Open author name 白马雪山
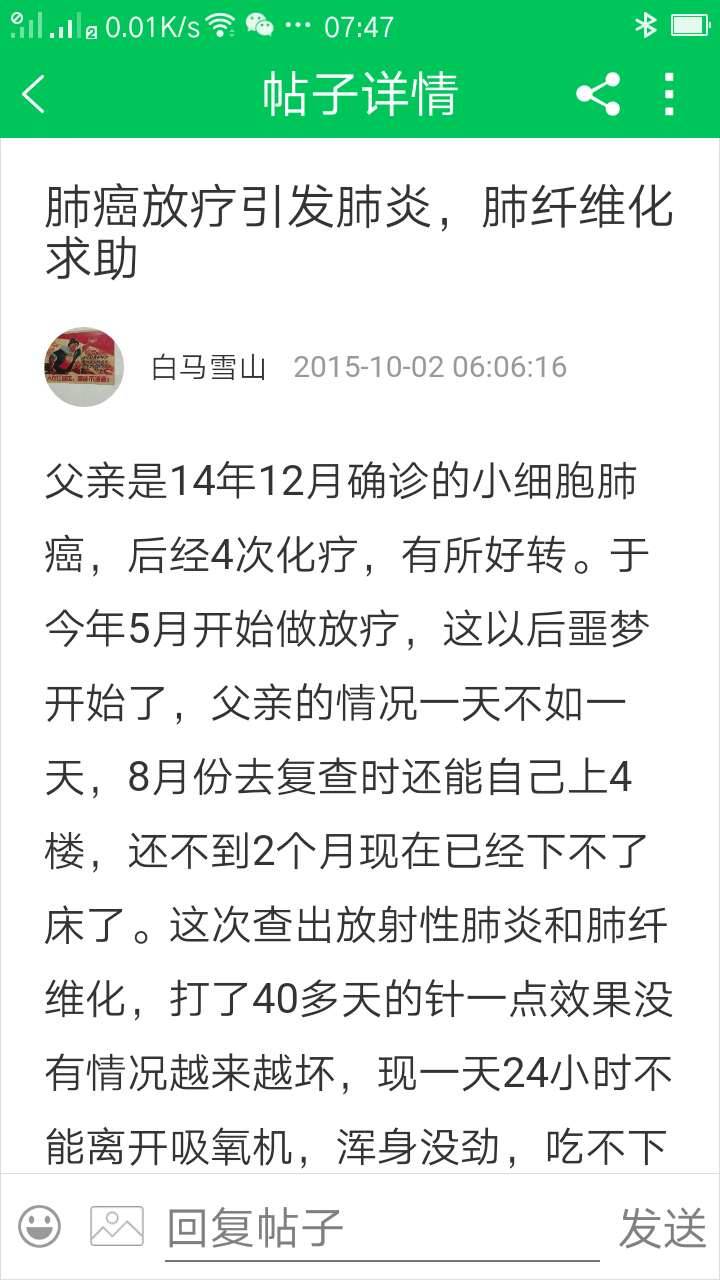Screen dimensions: 720x1280 click(x=208, y=367)
